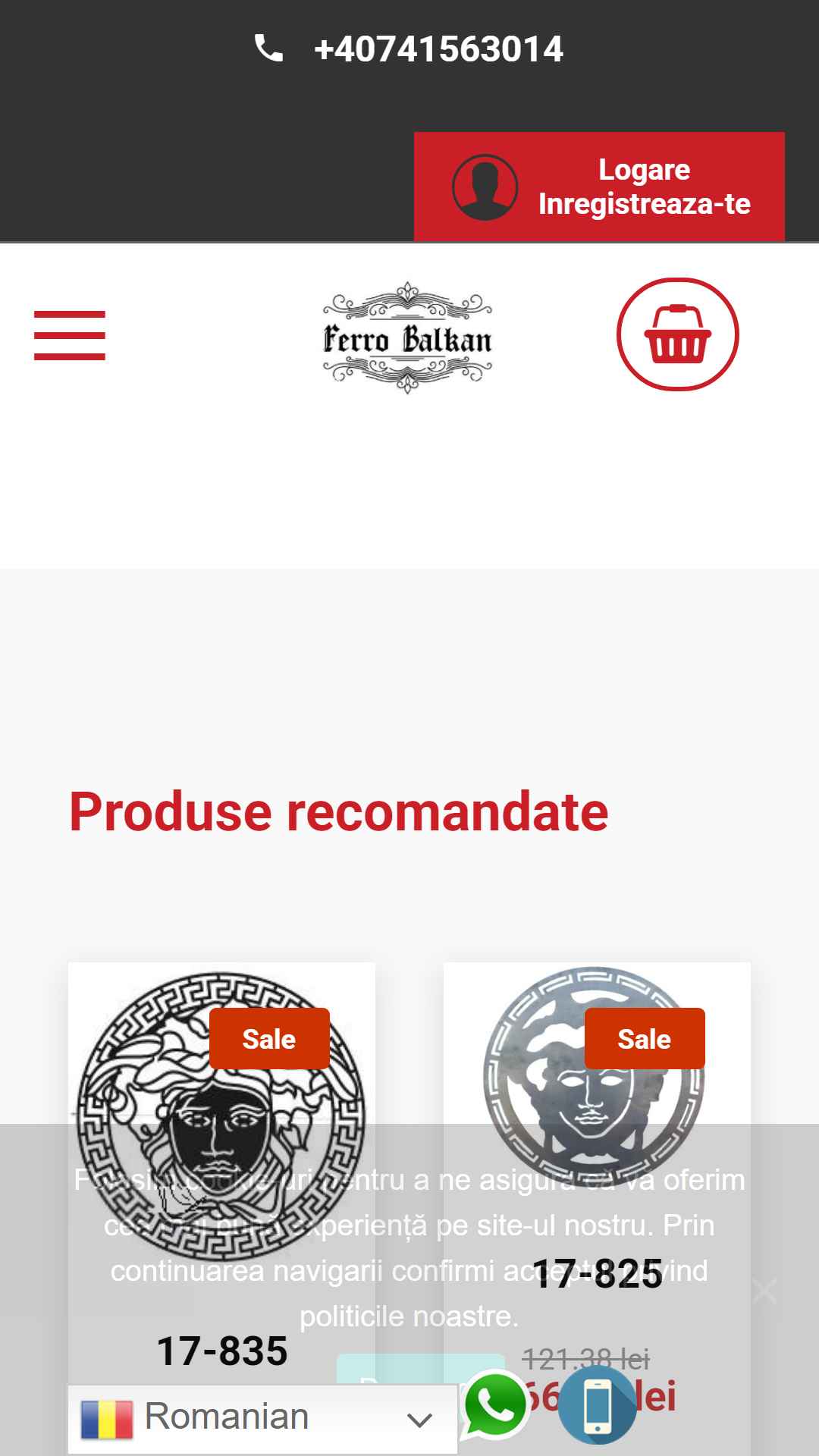The width and height of the screenshot is (819, 1456).
Task: Tap the Ferro Balkan logo
Action: tap(408, 338)
